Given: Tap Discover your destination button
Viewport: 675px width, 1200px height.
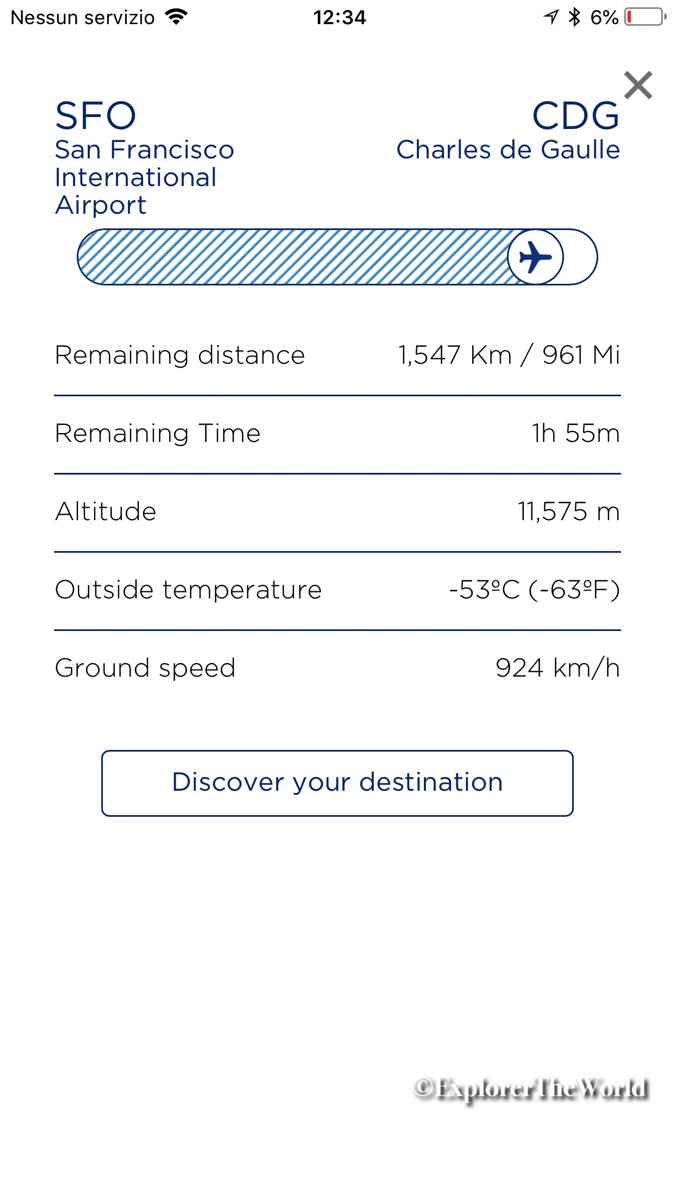Looking at the screenshot, I should [x=337, y=783].
